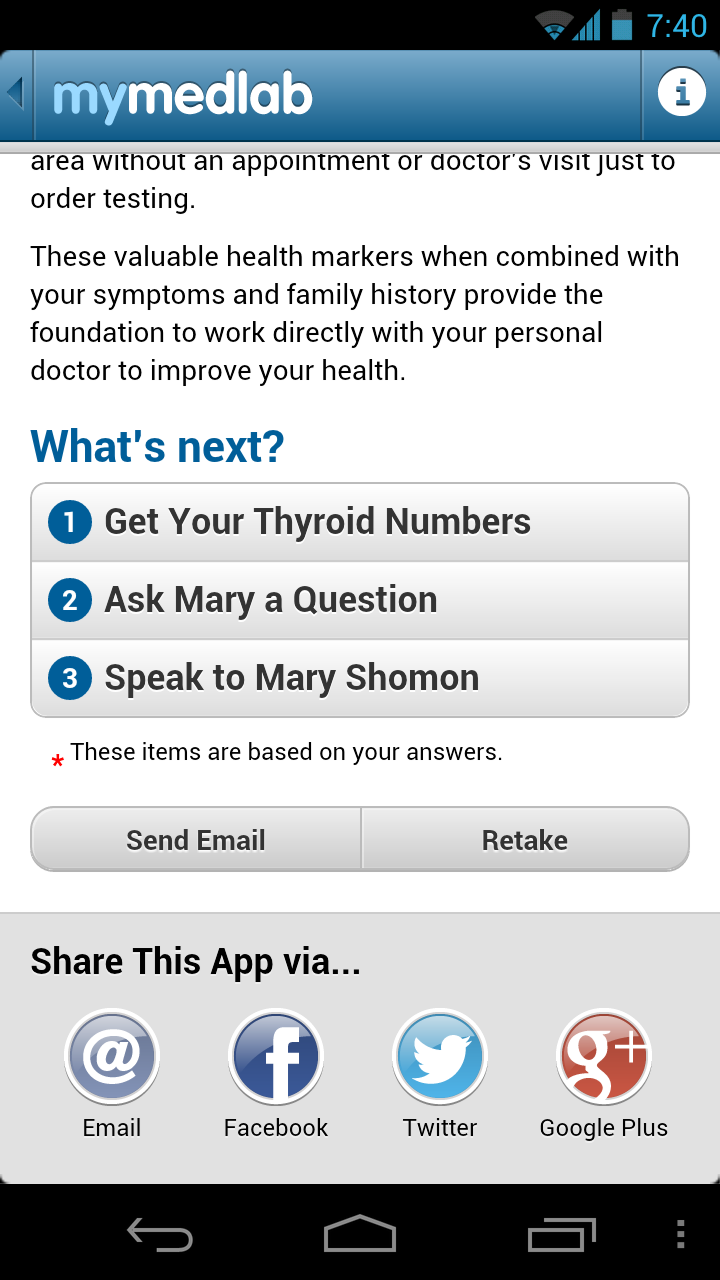Share this app on Twitter

440,1057
